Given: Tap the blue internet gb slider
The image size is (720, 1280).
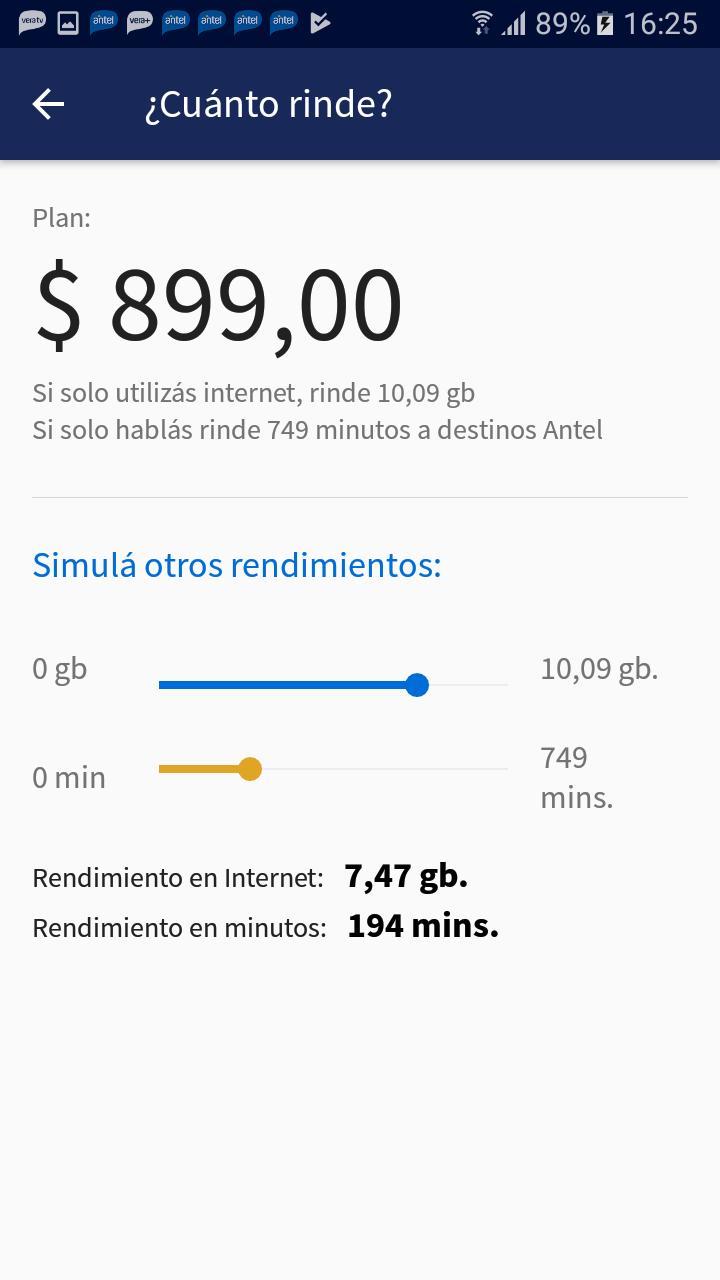Looking at the screenshot, I should (x=417, y=685).
